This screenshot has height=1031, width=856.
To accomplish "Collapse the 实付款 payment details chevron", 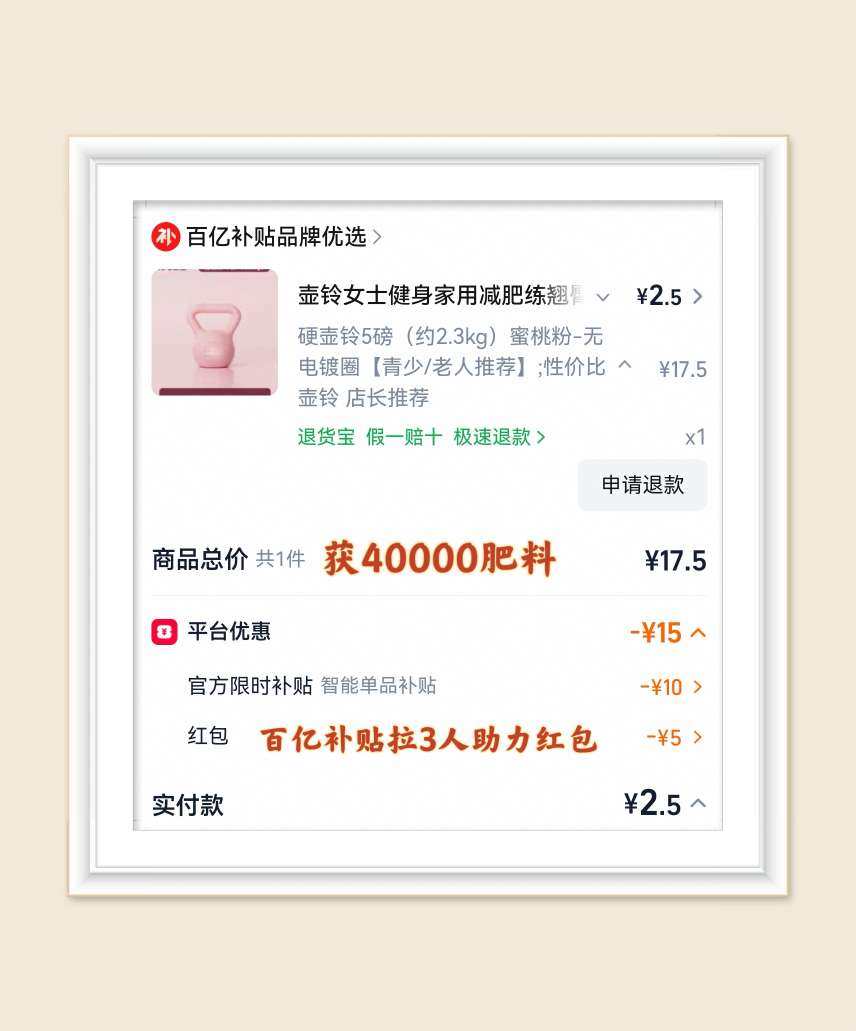I will pos(697,804).
